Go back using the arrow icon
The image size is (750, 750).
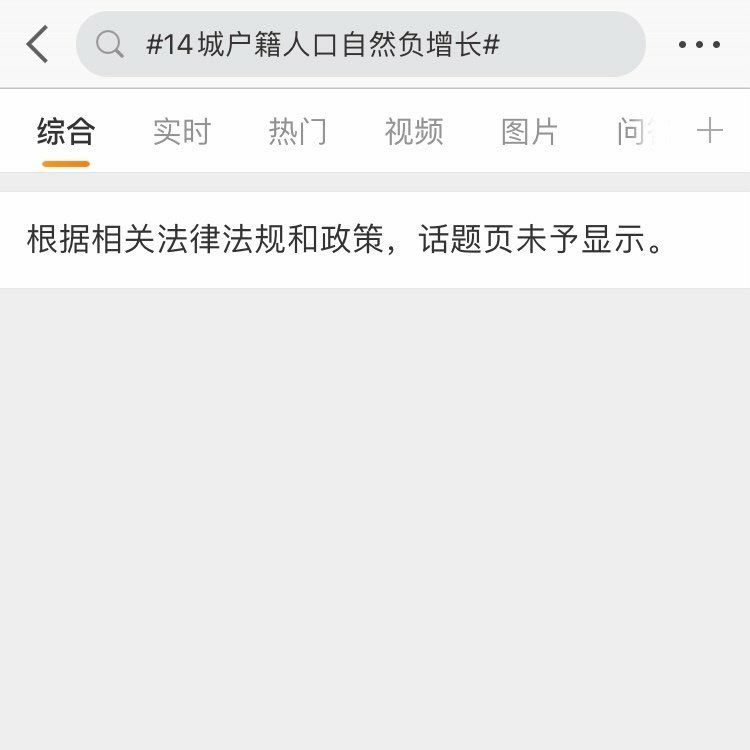(x=38, y=44)
